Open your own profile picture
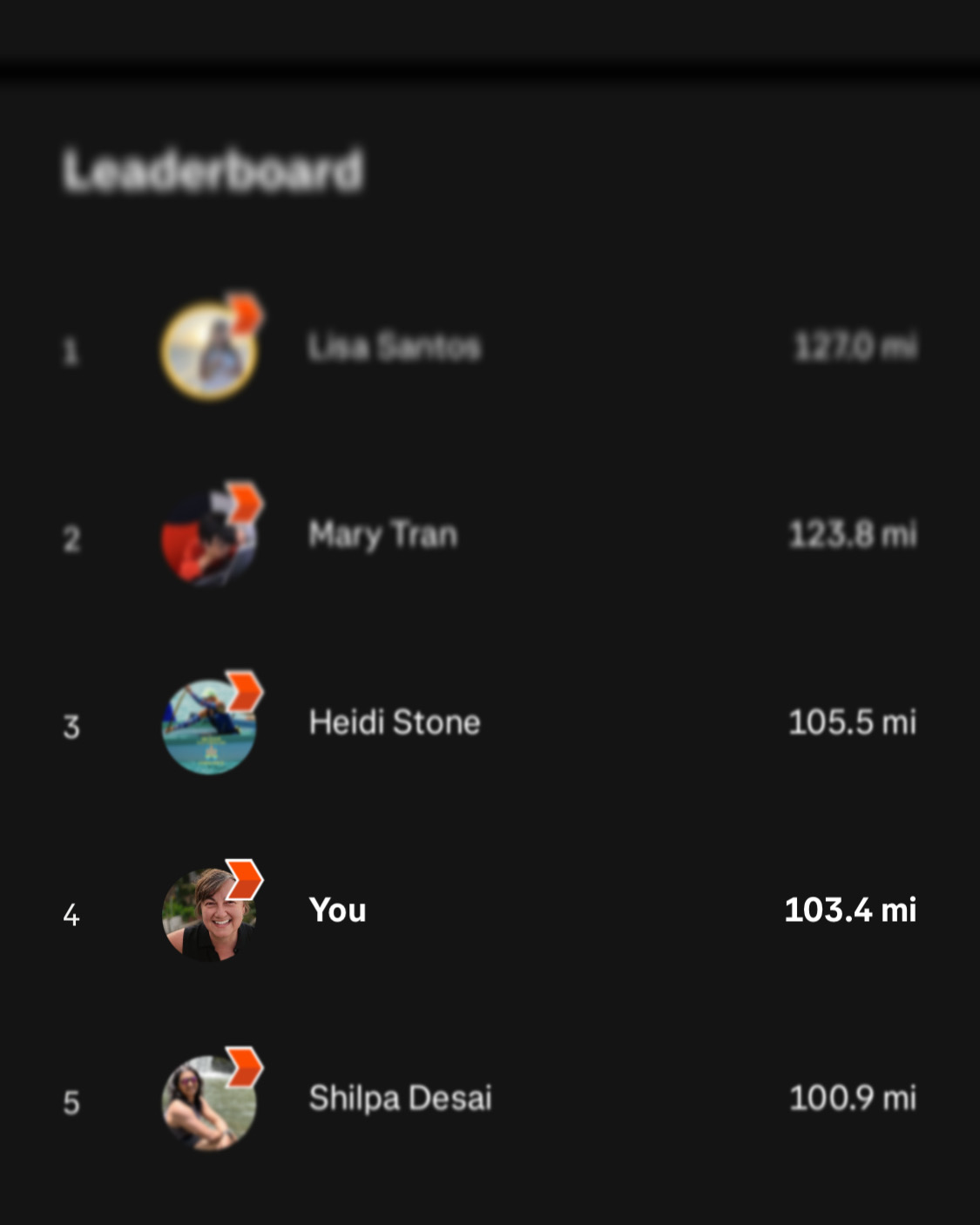Image resolution: width=980 pixels, height=1225 pixels. click(x=209, y=913)
